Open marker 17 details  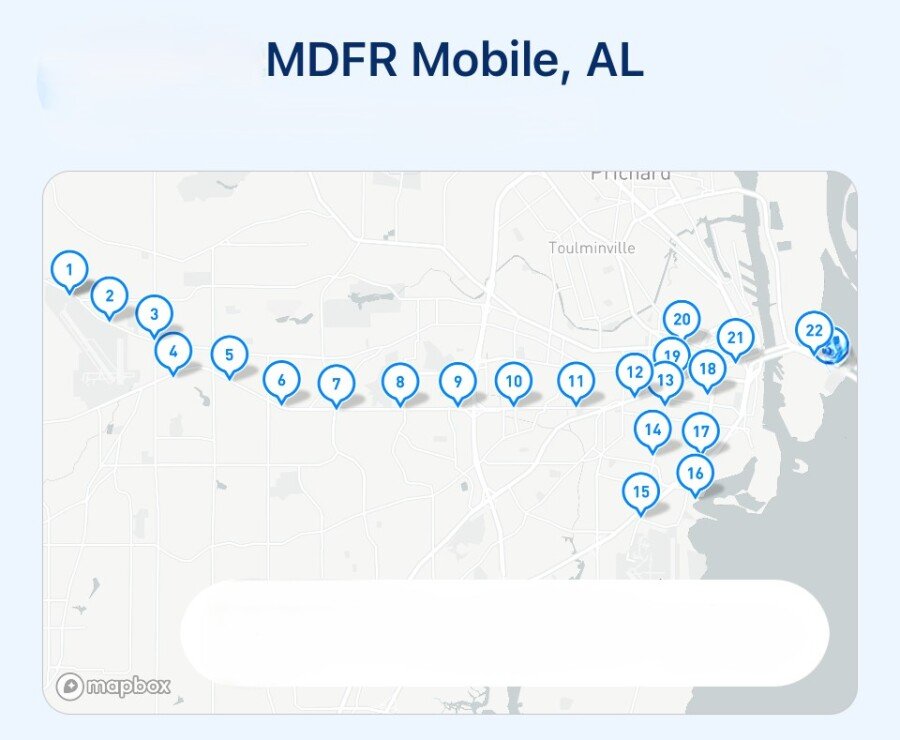701,432
